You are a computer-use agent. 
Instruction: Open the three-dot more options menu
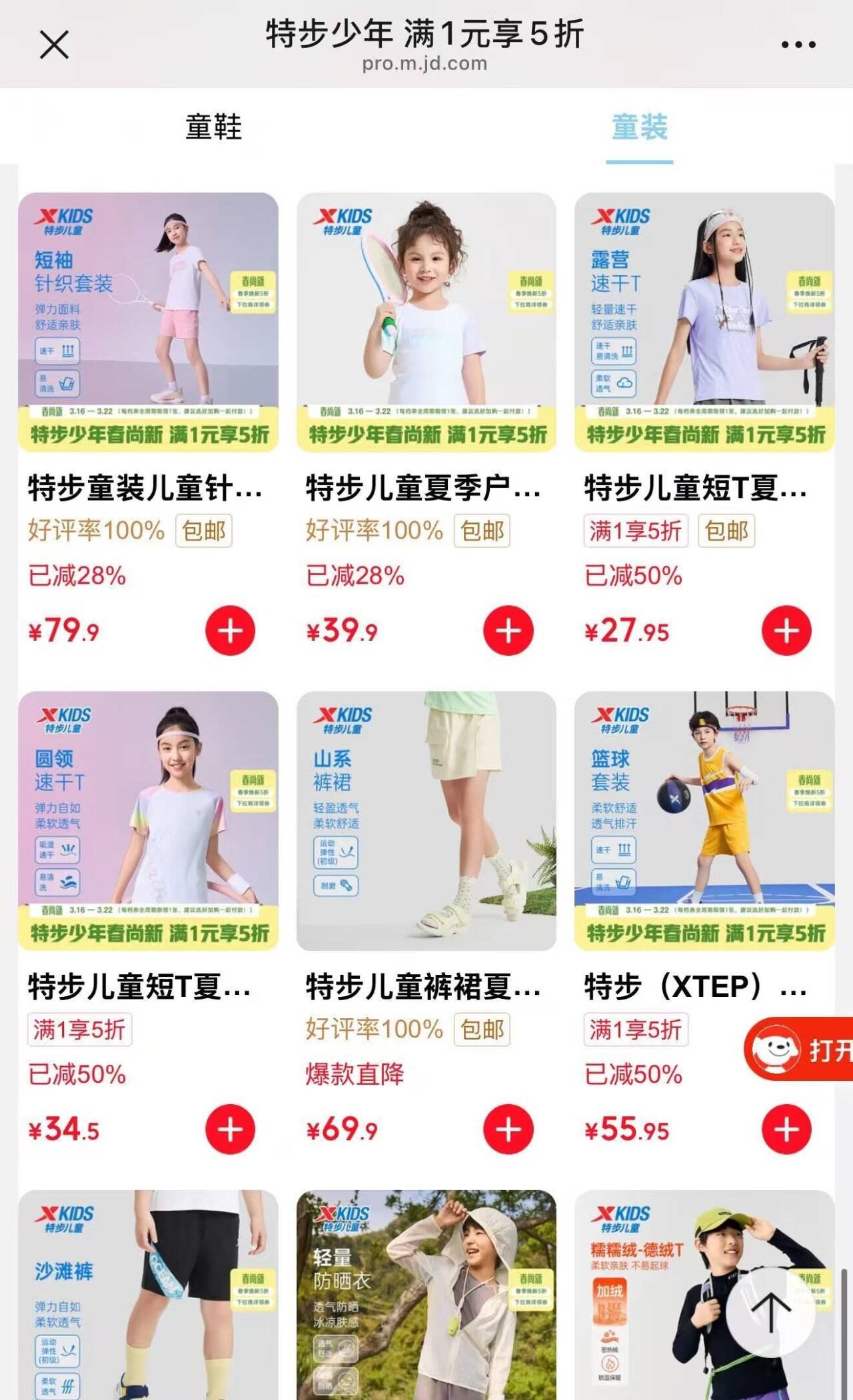(798, 45)
